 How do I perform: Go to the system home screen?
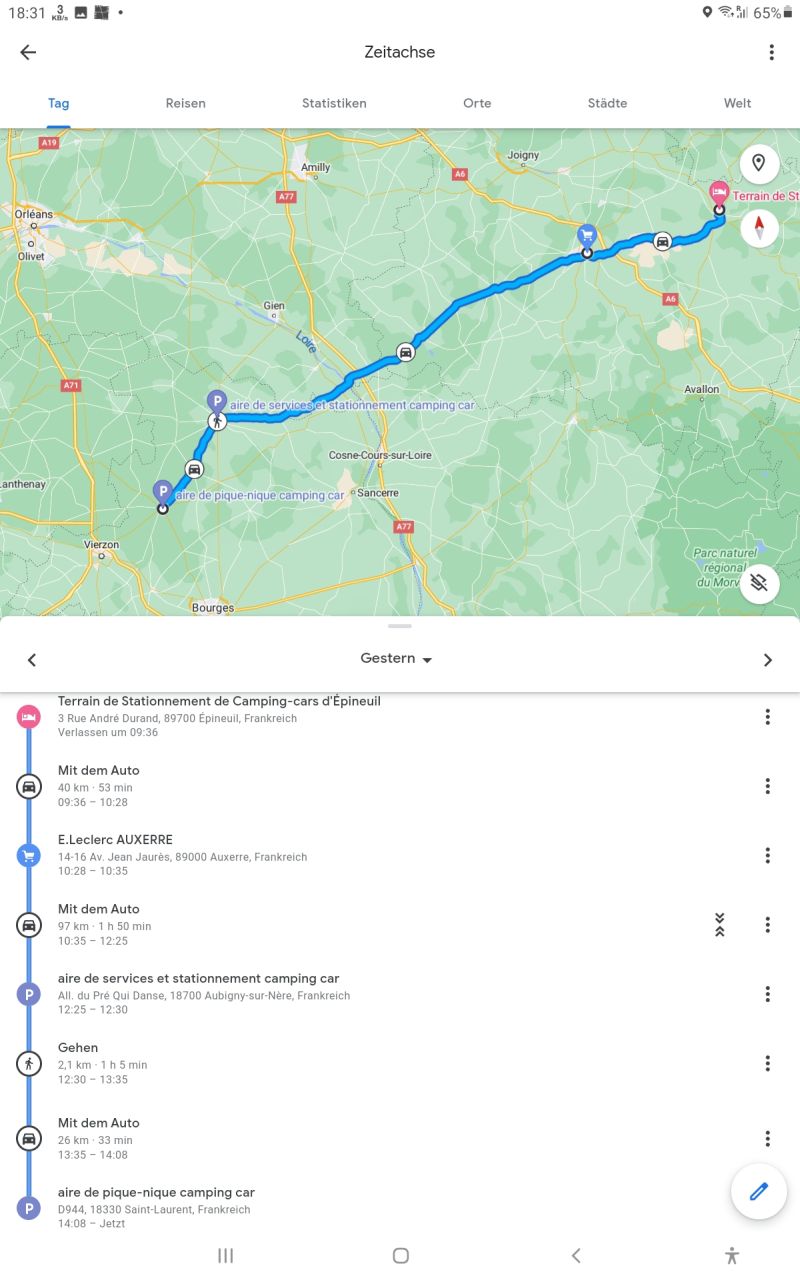click(400, 1256)
